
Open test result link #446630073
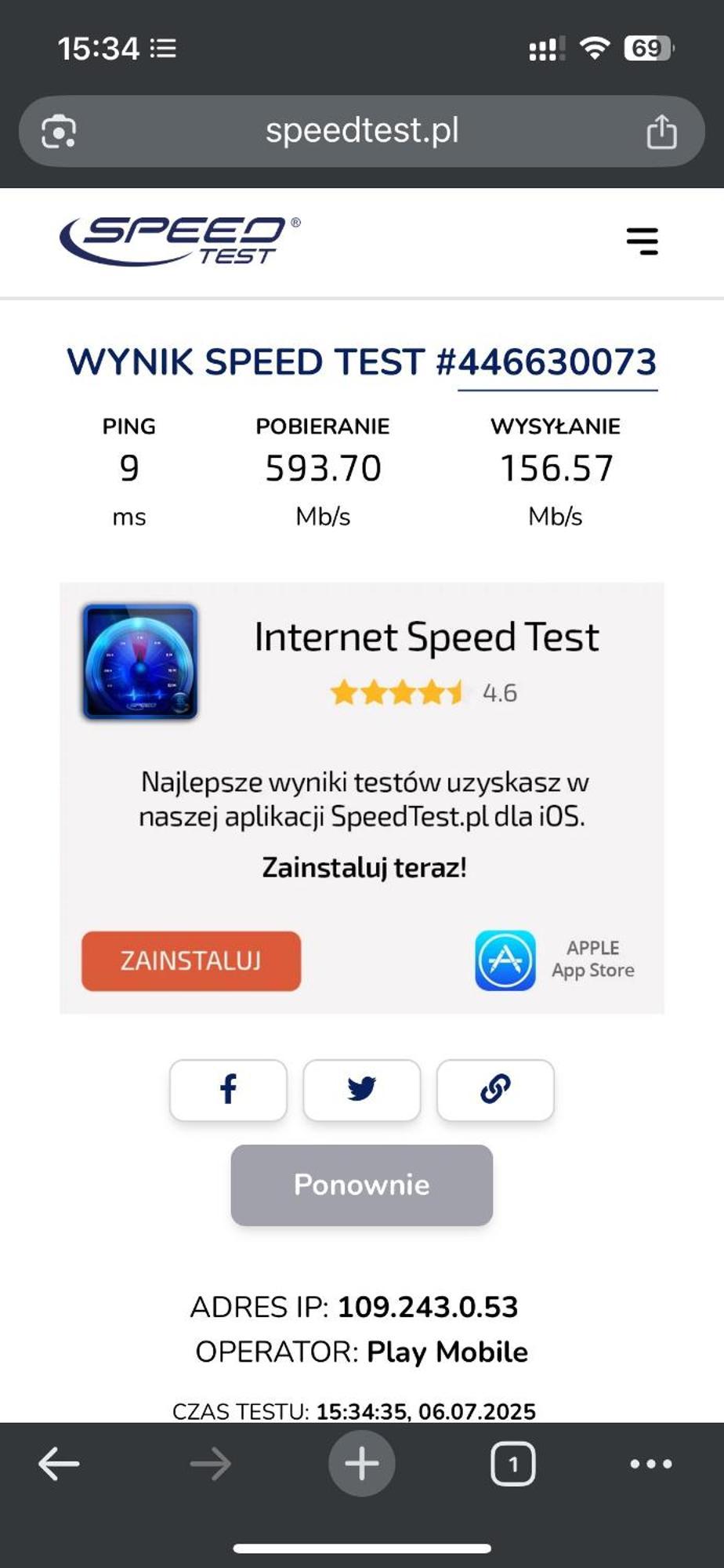556,362
